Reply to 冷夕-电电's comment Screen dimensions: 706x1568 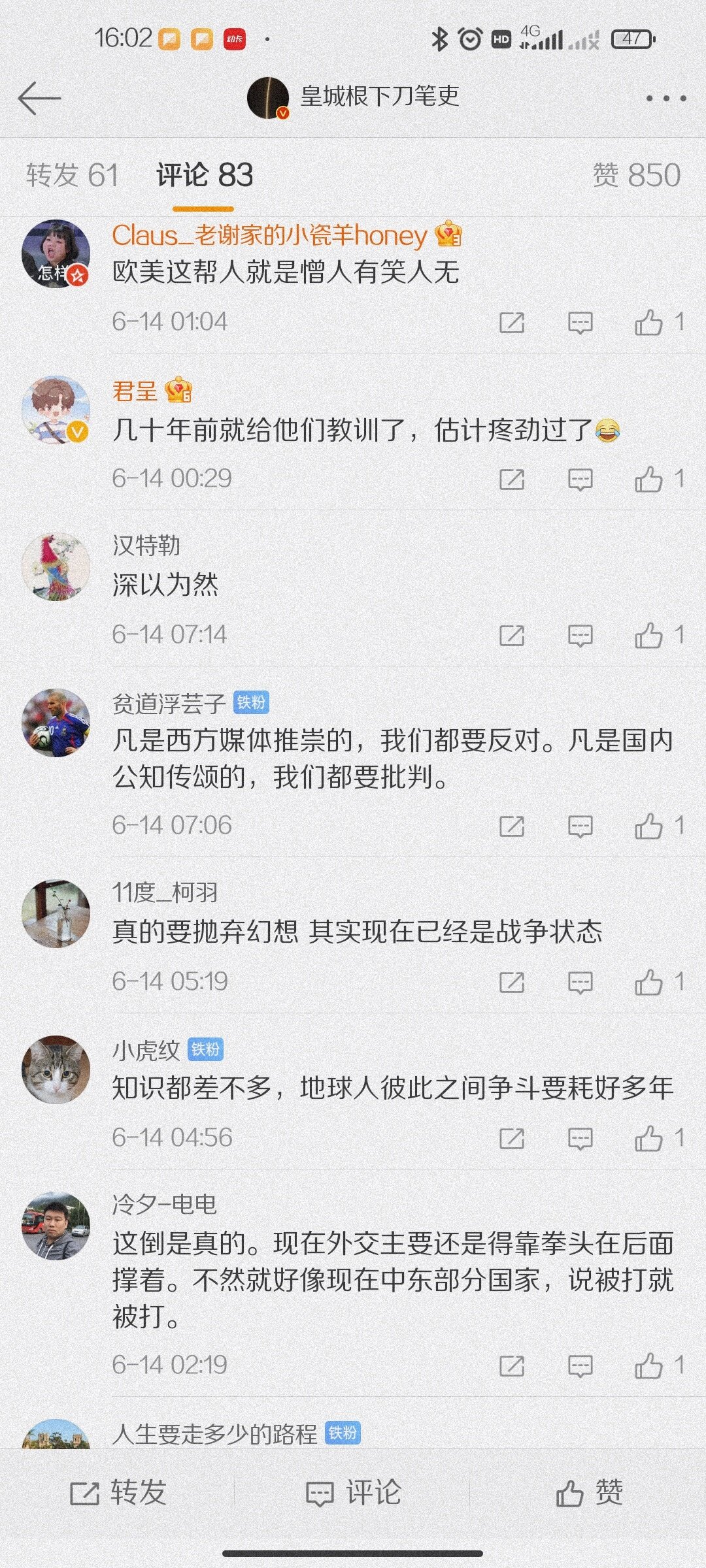point(580,1365)
